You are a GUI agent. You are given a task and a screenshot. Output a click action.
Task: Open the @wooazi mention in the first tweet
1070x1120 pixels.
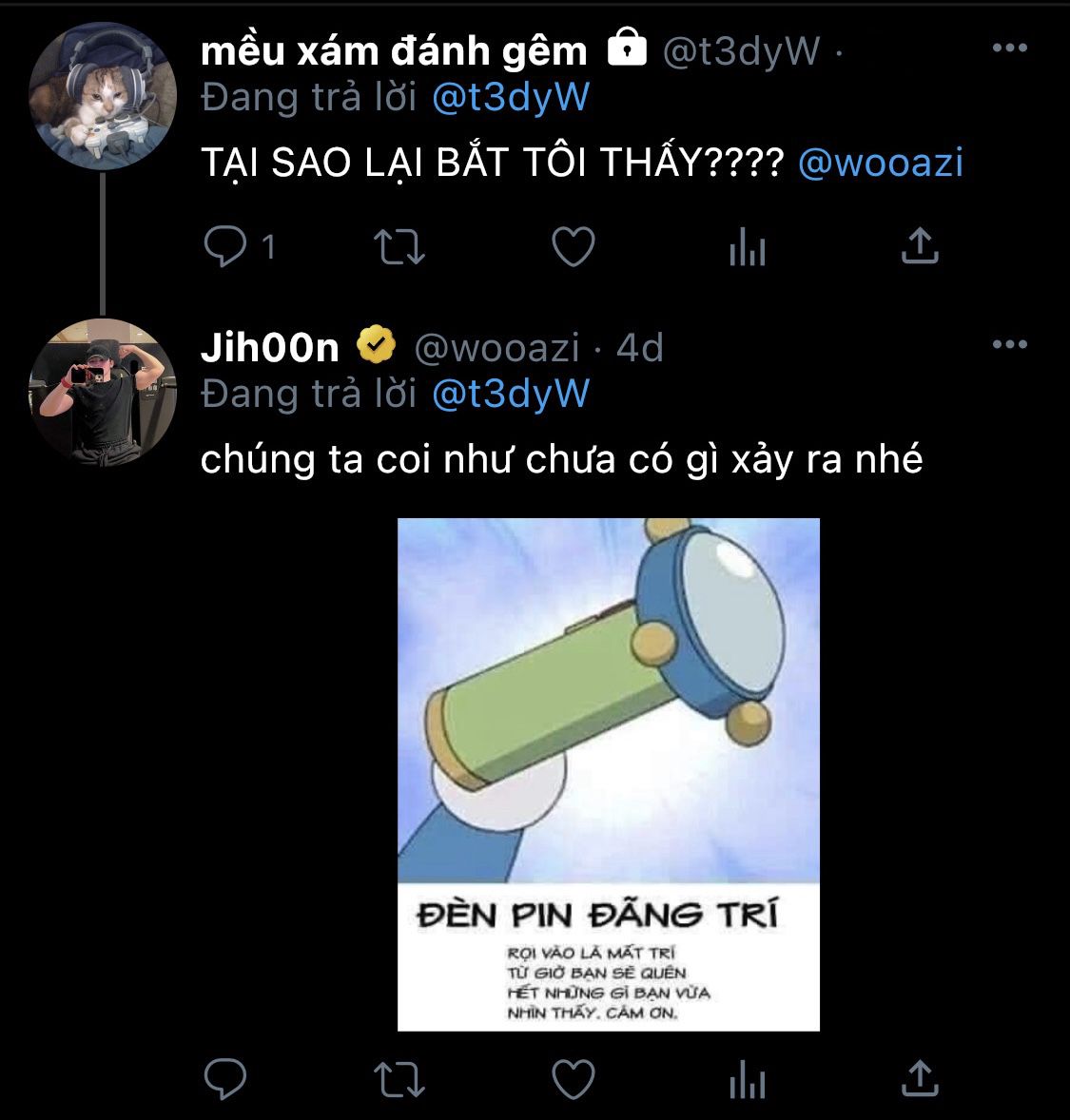point(880,163)
